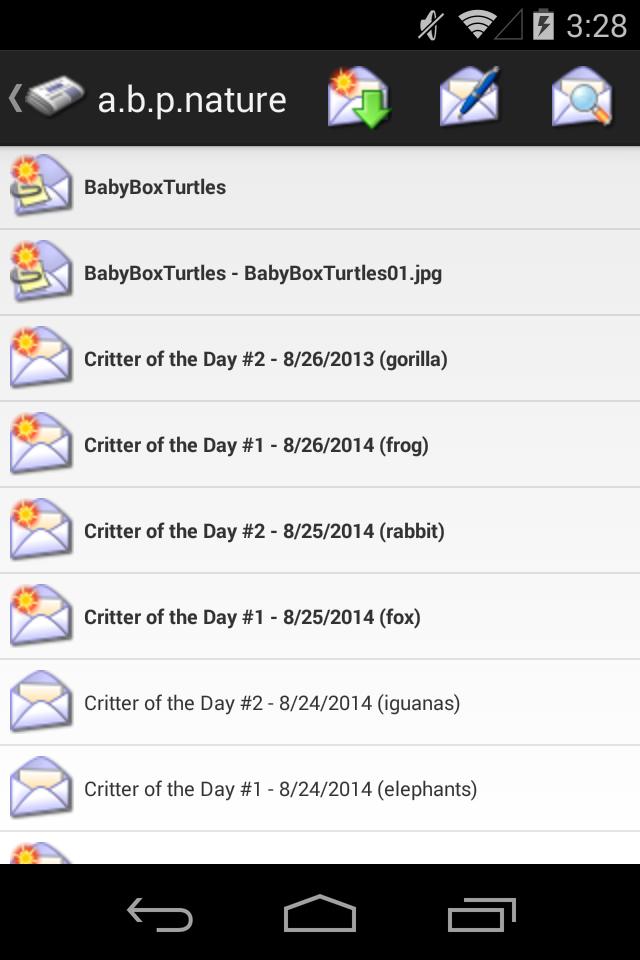Image resolution: width=640 pixels, height=960 pixels.
Task: Go back via the a.b.p.nature newspaper icon
Action: pyautogui.click(x=50, y=98)
